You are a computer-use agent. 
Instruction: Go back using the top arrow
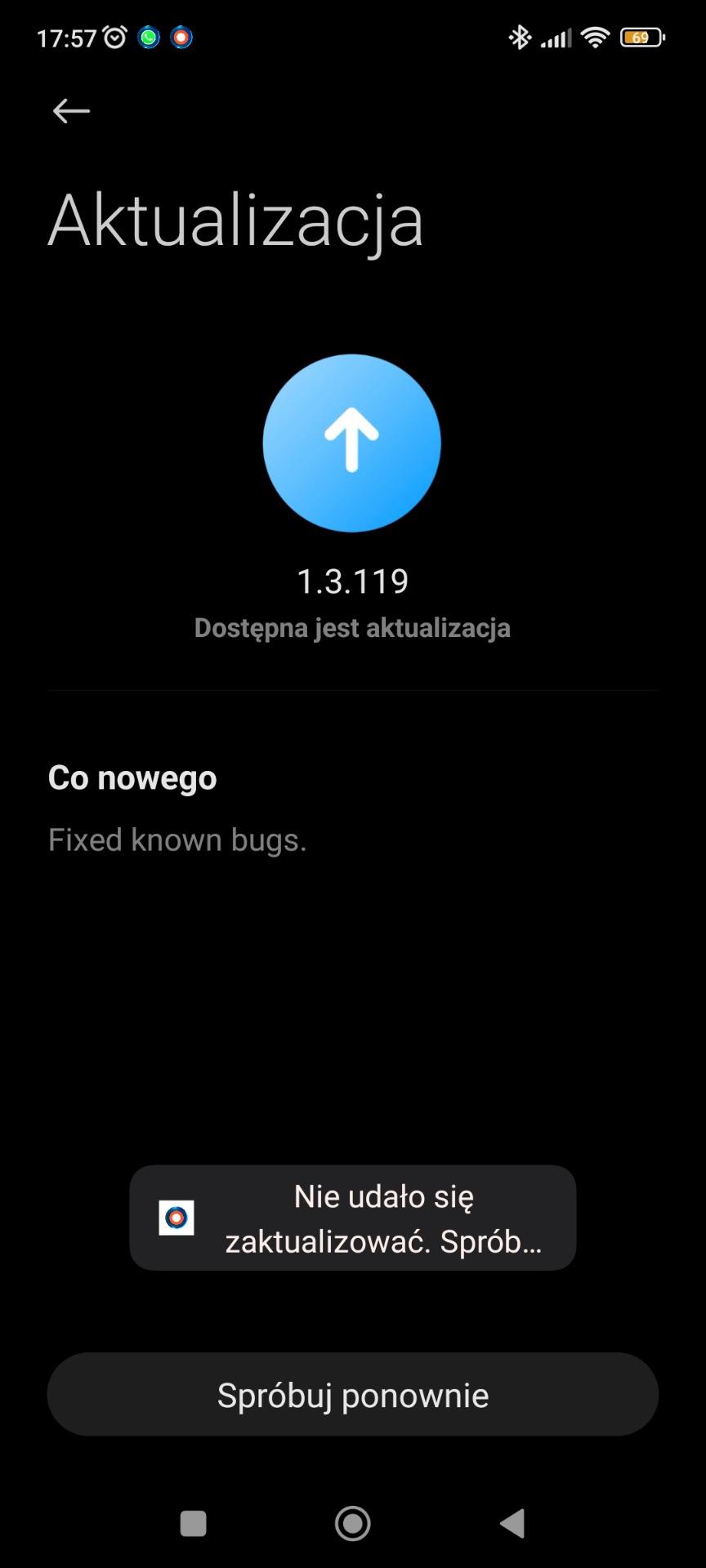click(x=71, y=111)
